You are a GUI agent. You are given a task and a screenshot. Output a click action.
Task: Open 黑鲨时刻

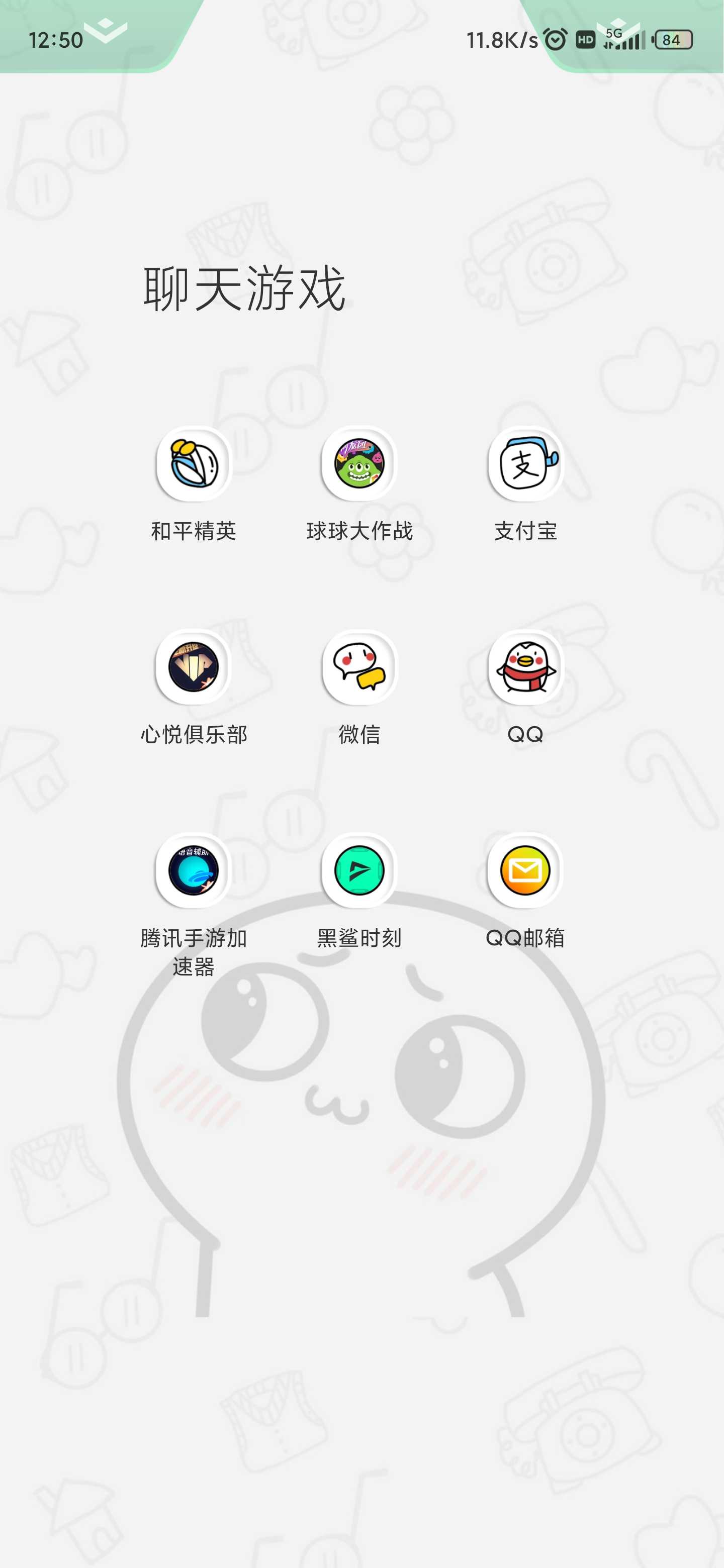[x=359, y=871]
